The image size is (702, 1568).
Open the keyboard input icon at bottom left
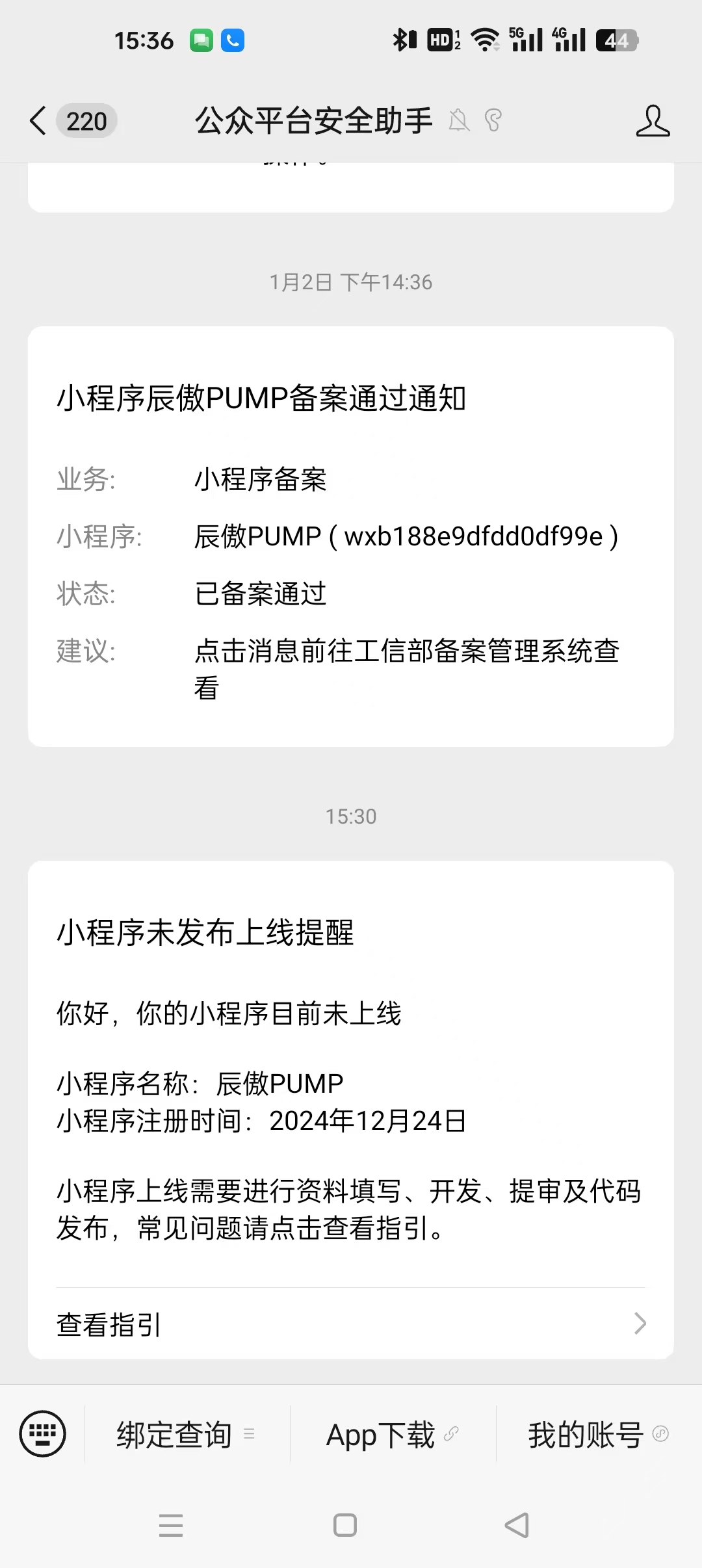43,1434
